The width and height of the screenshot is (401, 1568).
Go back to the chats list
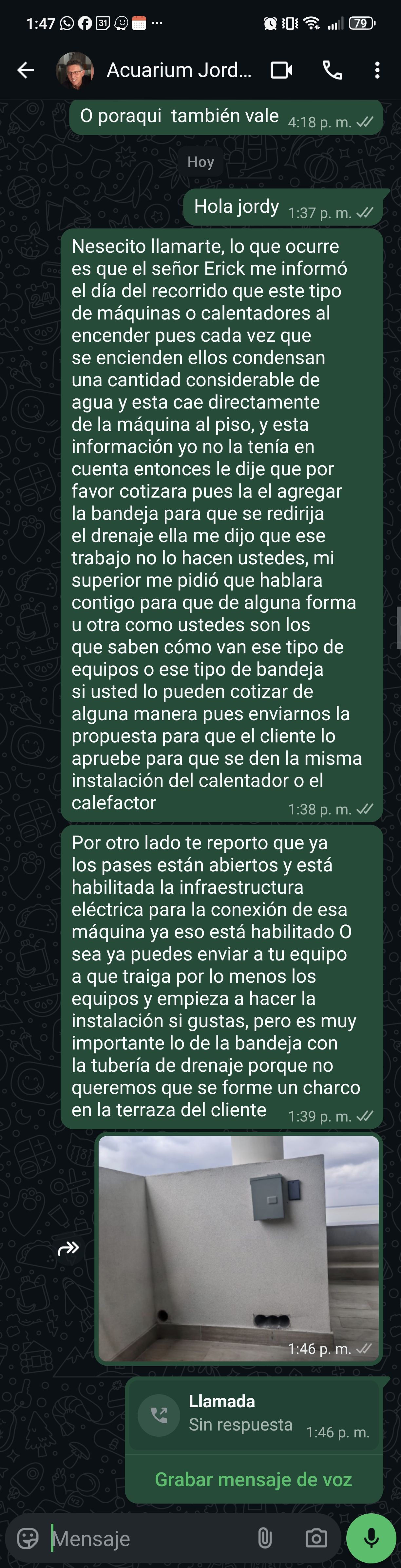26,71
